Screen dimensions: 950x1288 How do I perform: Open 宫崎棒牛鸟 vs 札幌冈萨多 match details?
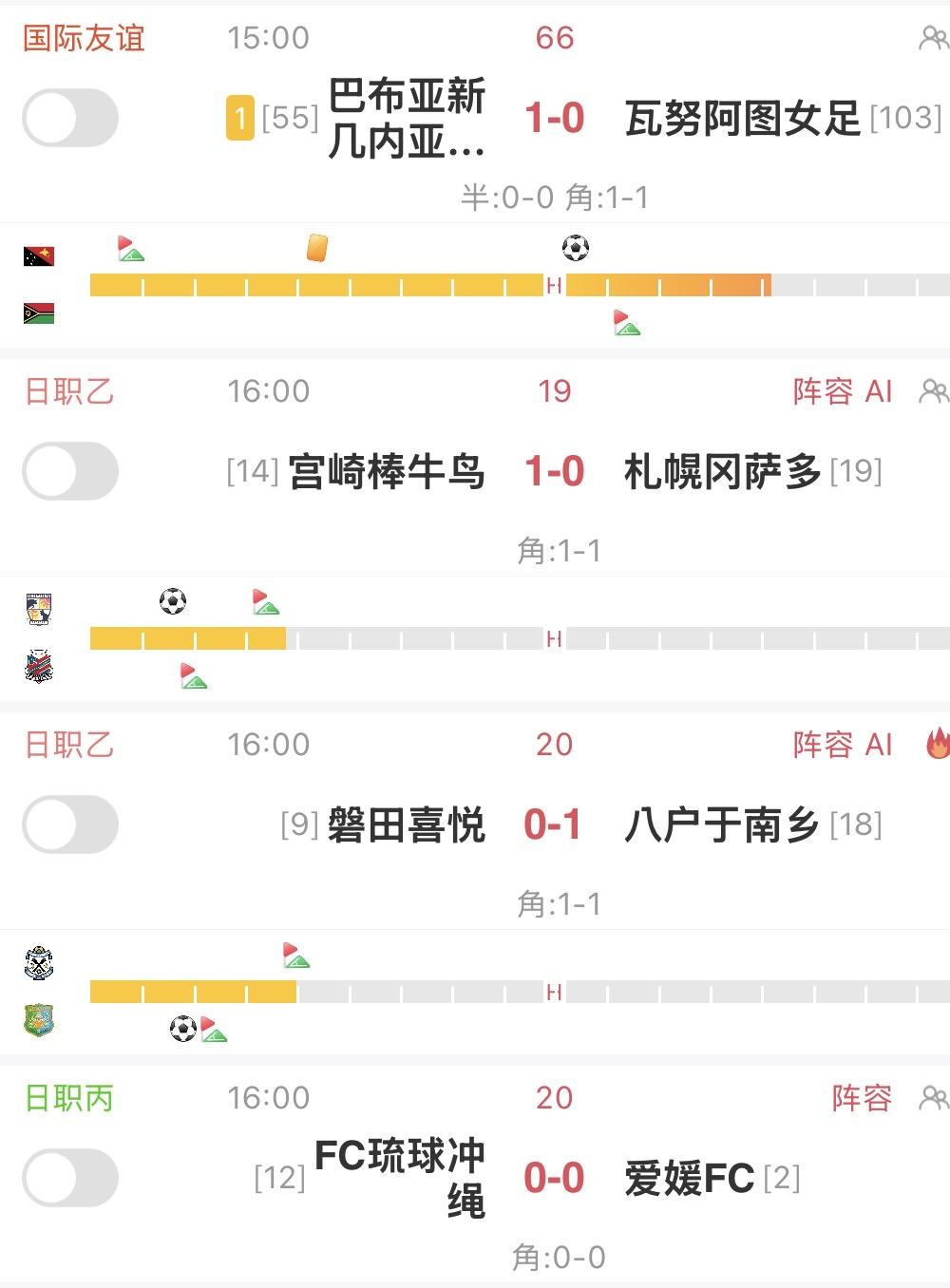coord(554,471)
